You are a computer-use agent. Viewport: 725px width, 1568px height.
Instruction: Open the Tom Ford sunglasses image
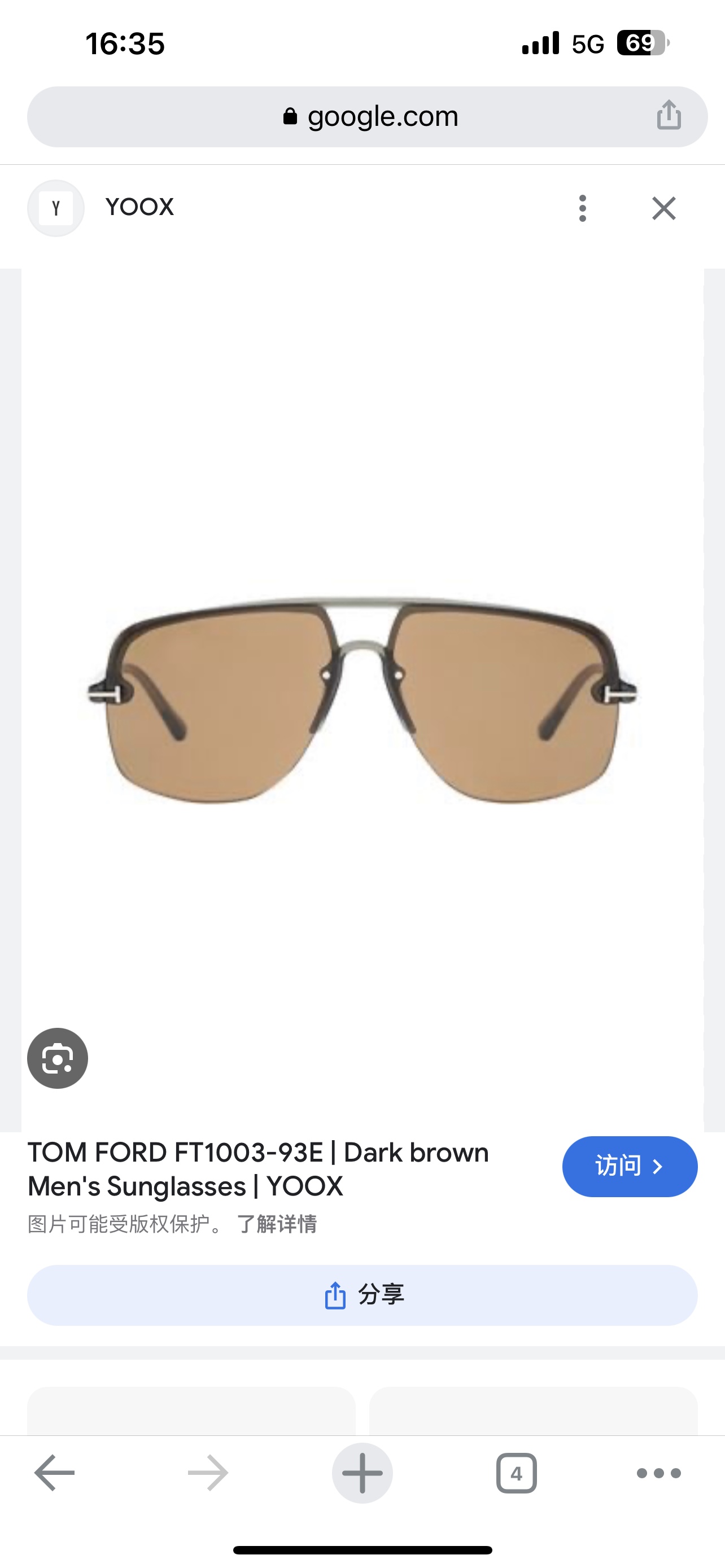363,700
